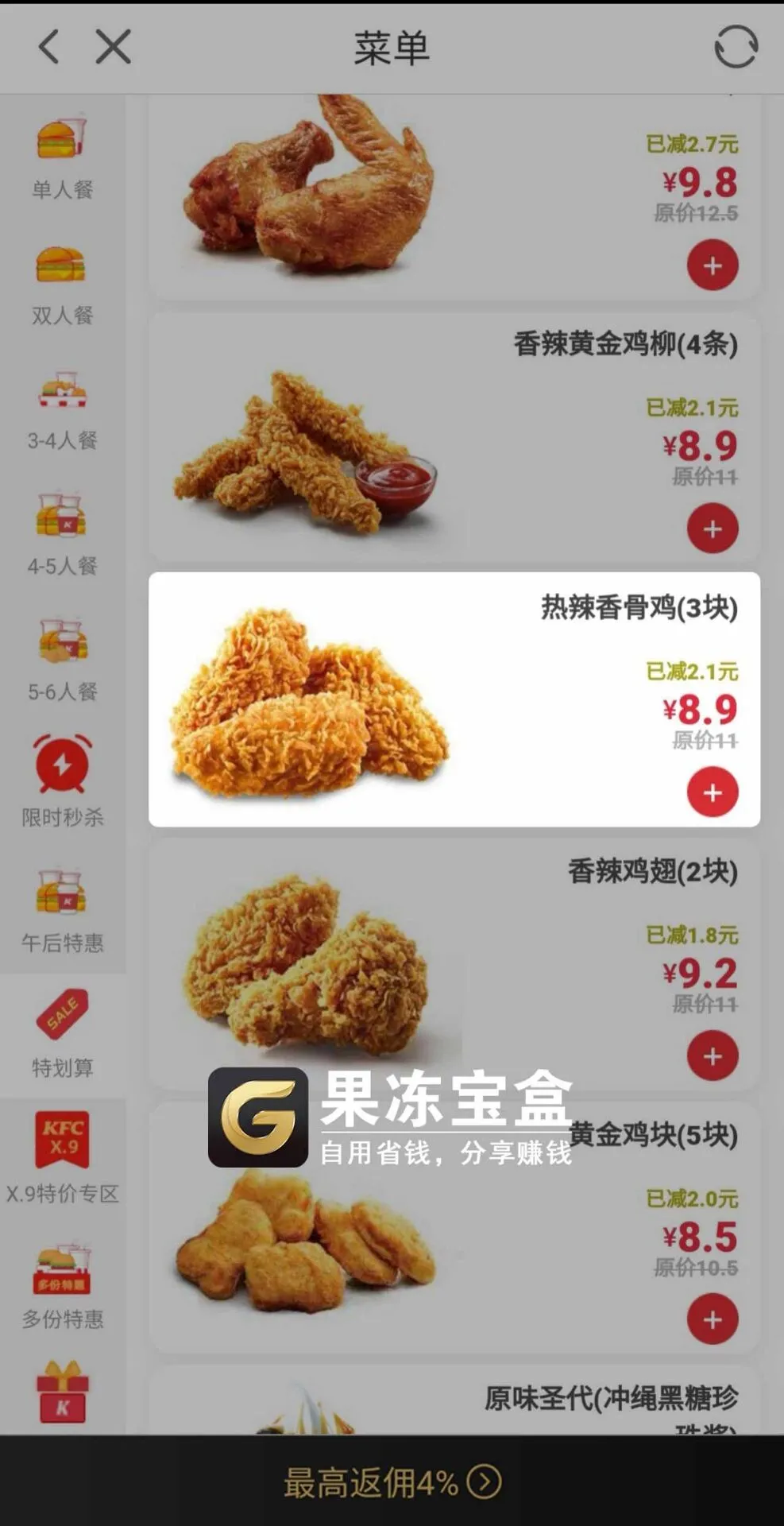Add 香辣黄金鸡柳(4条) to the cart

point(713,529)
